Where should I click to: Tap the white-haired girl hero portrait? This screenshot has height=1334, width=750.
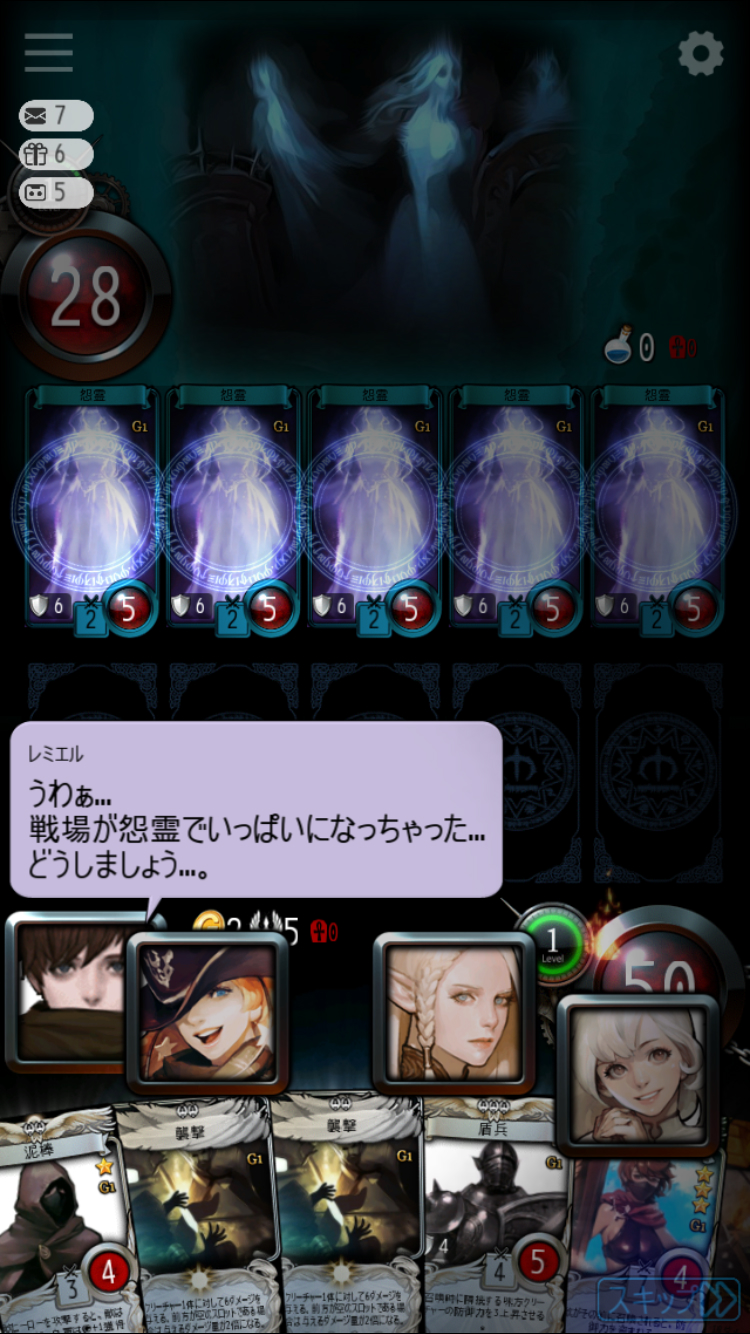click(x=638, y=1075)
